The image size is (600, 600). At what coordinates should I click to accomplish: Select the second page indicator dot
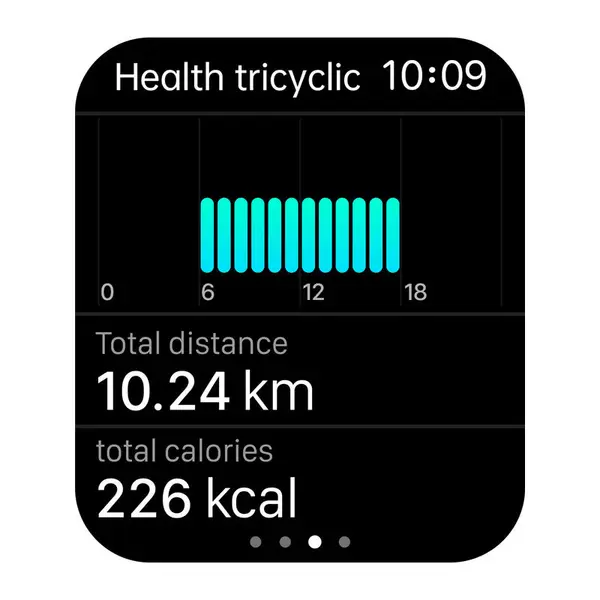pyautogui.click(x=285, y=542)
